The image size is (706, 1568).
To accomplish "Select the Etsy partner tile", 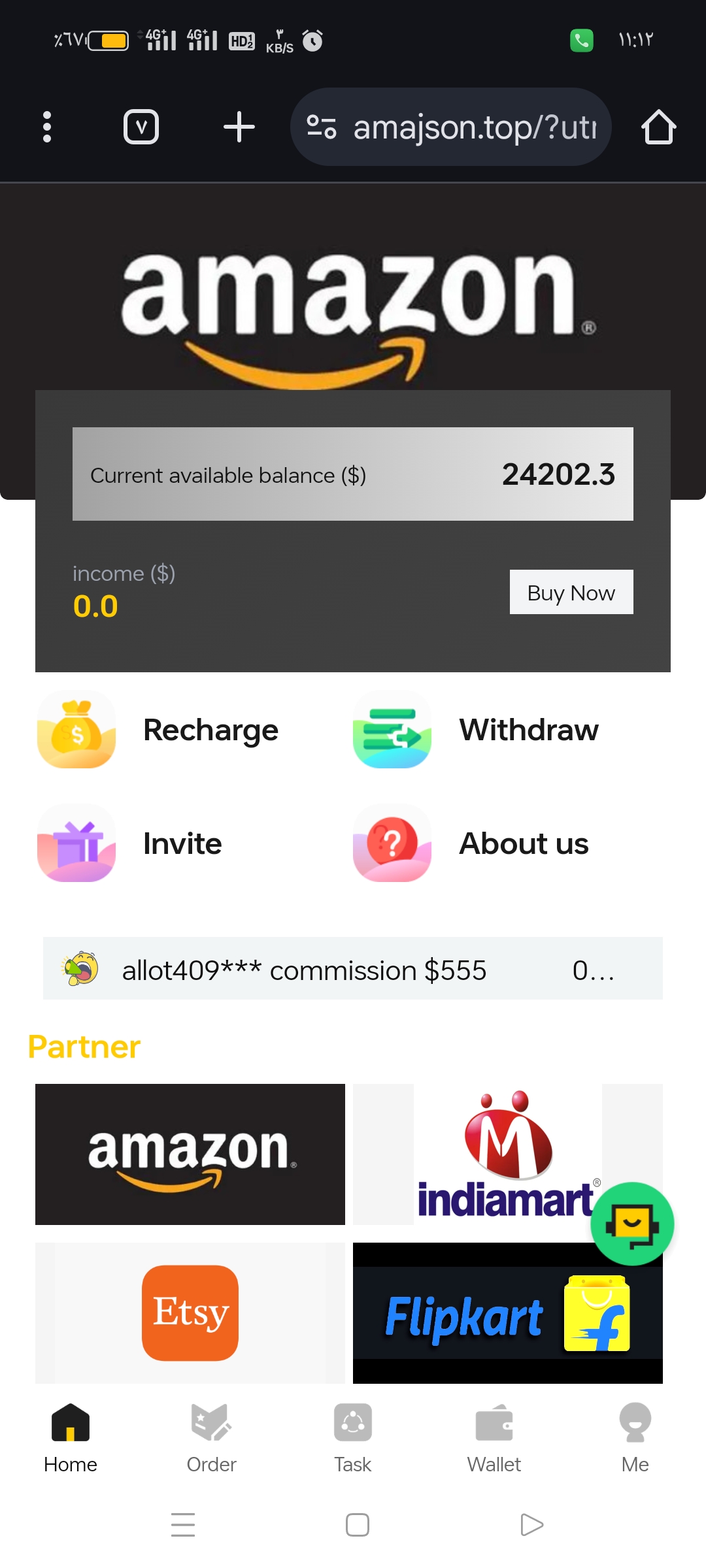I will [190, 1313].
